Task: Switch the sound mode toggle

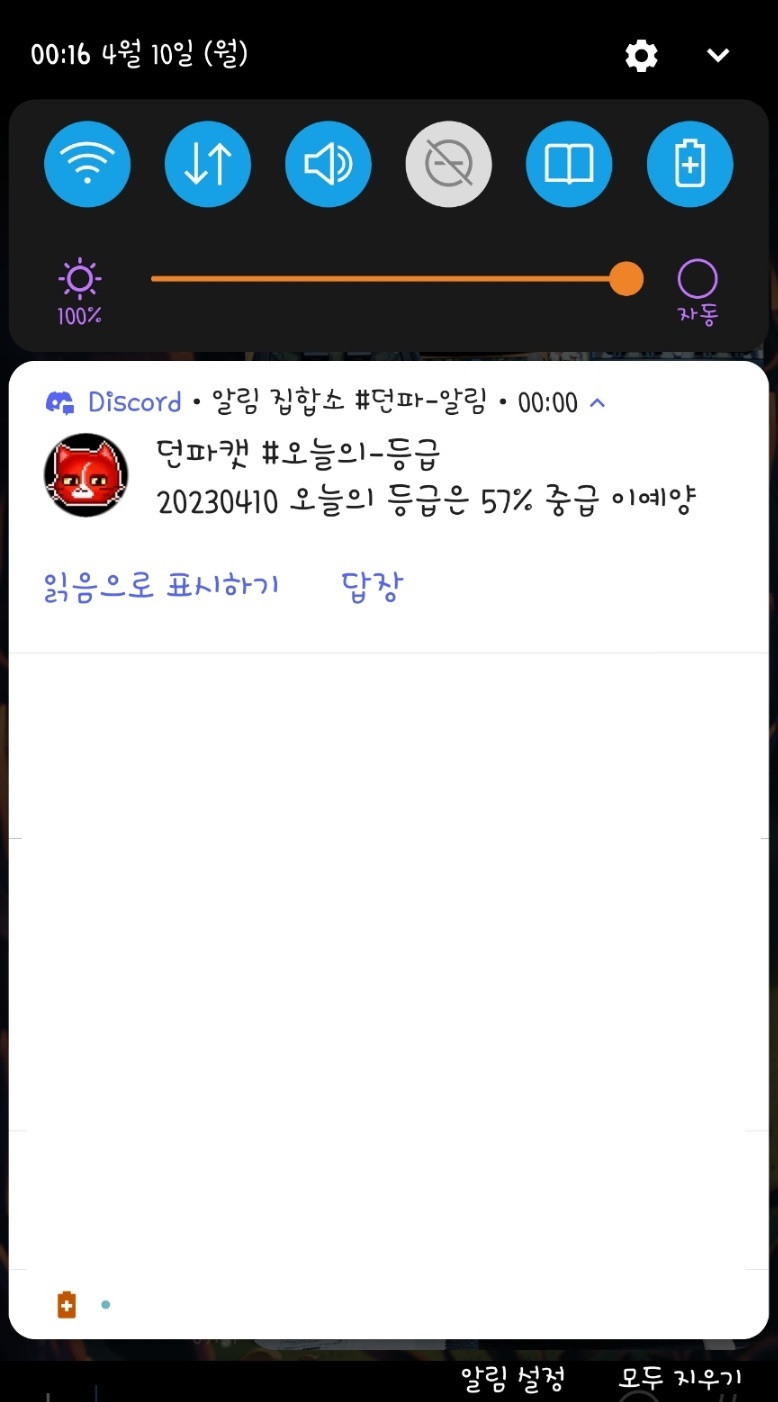Action: click(328, 164)
